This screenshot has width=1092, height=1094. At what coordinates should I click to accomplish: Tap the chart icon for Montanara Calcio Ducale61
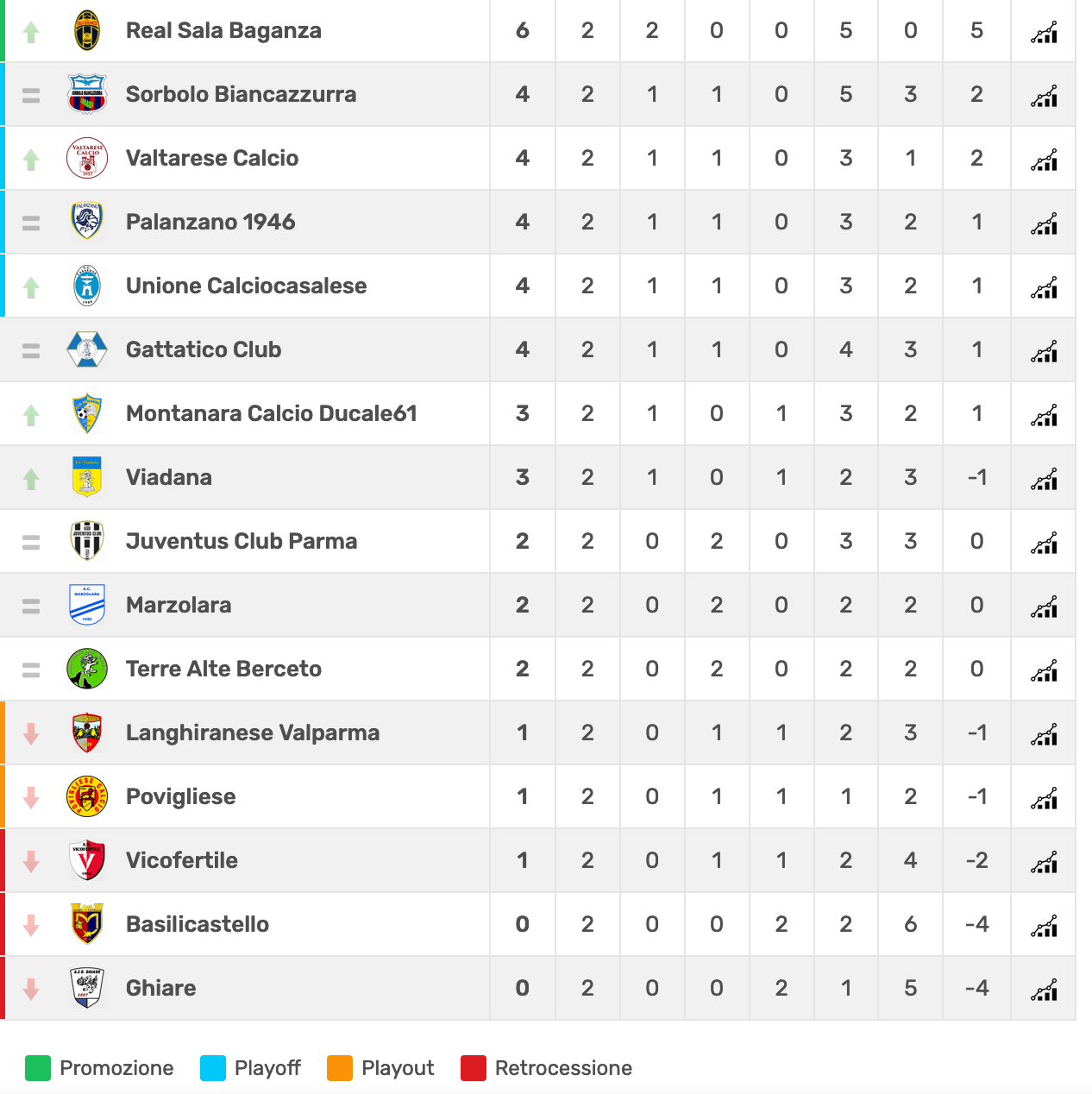point(1044,414)
